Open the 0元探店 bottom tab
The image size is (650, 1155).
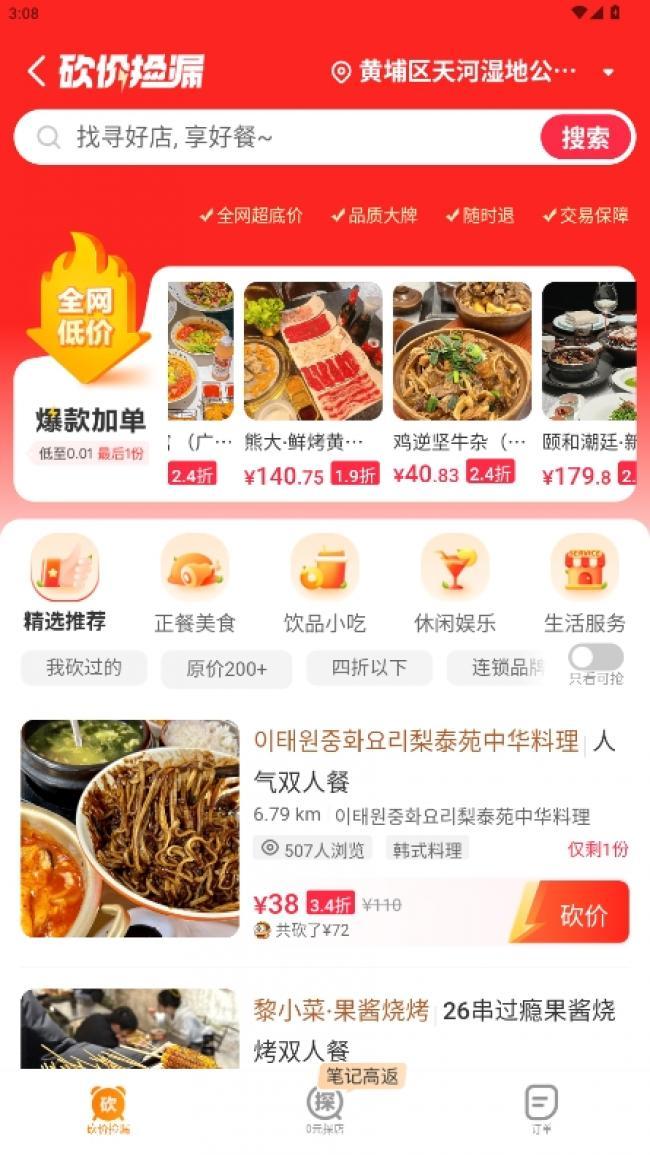coord(325,1108)
